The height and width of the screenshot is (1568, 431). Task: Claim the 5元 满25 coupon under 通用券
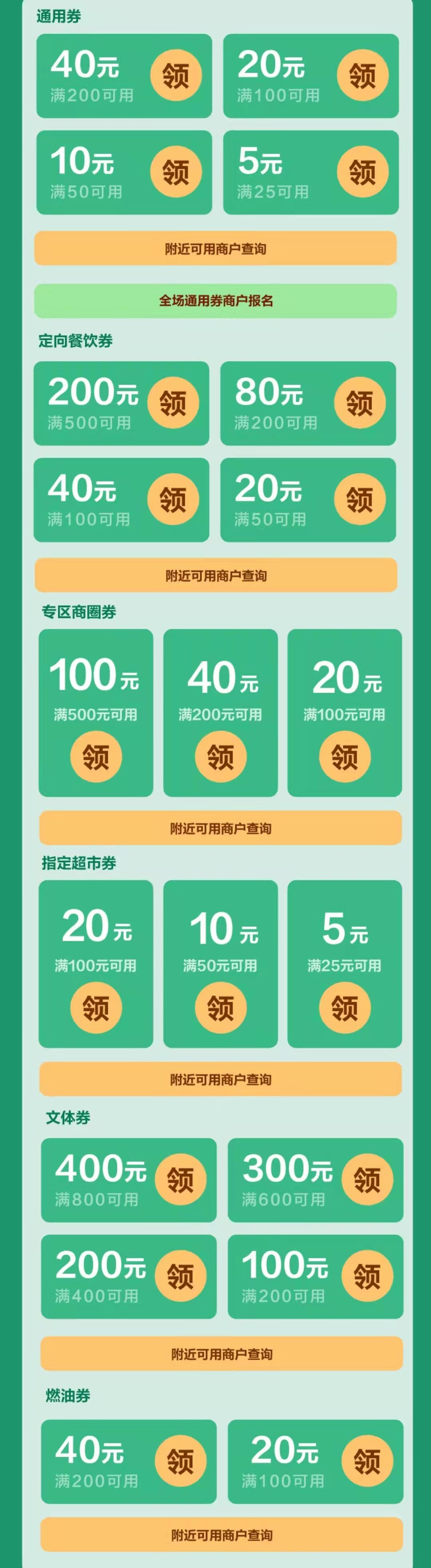363,172
